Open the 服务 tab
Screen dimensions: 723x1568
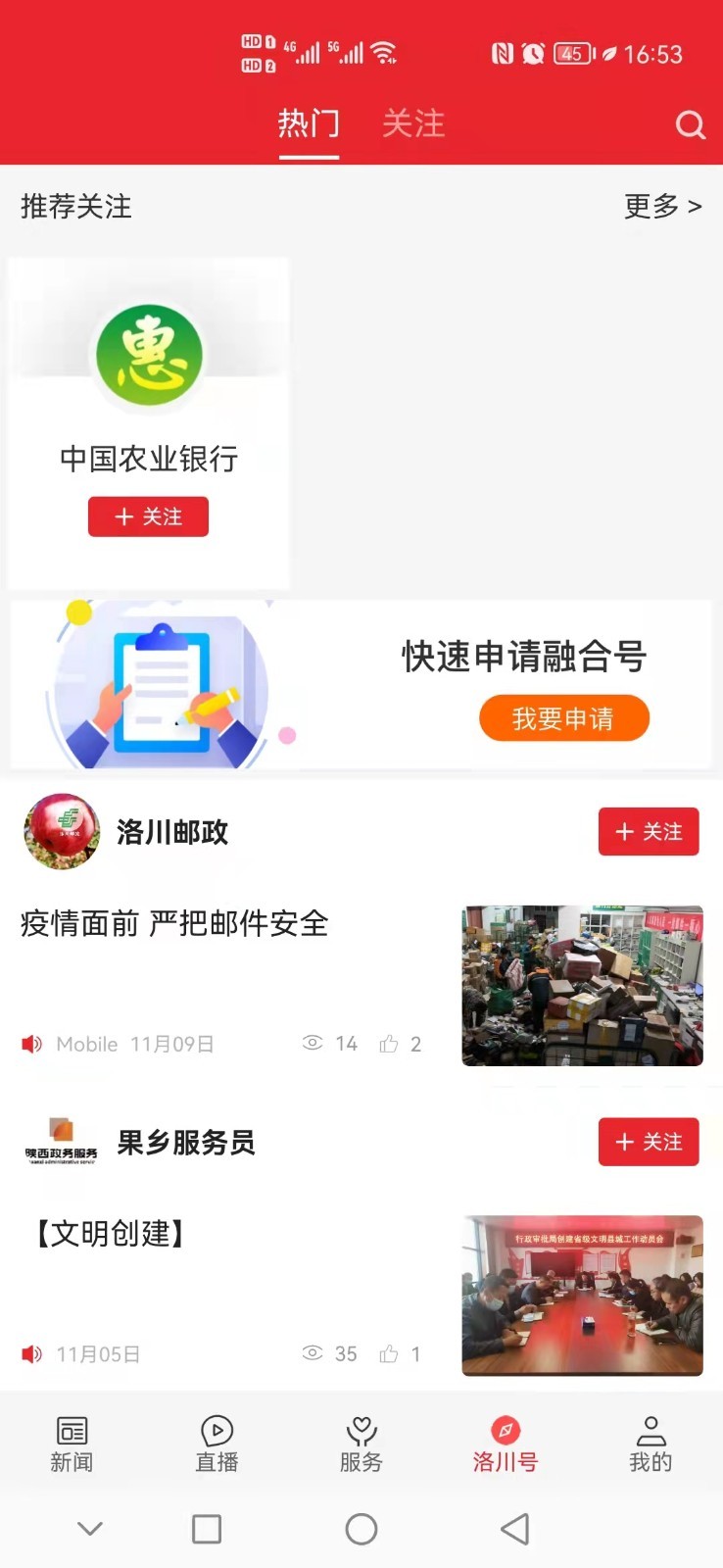tap(361, 1444)
